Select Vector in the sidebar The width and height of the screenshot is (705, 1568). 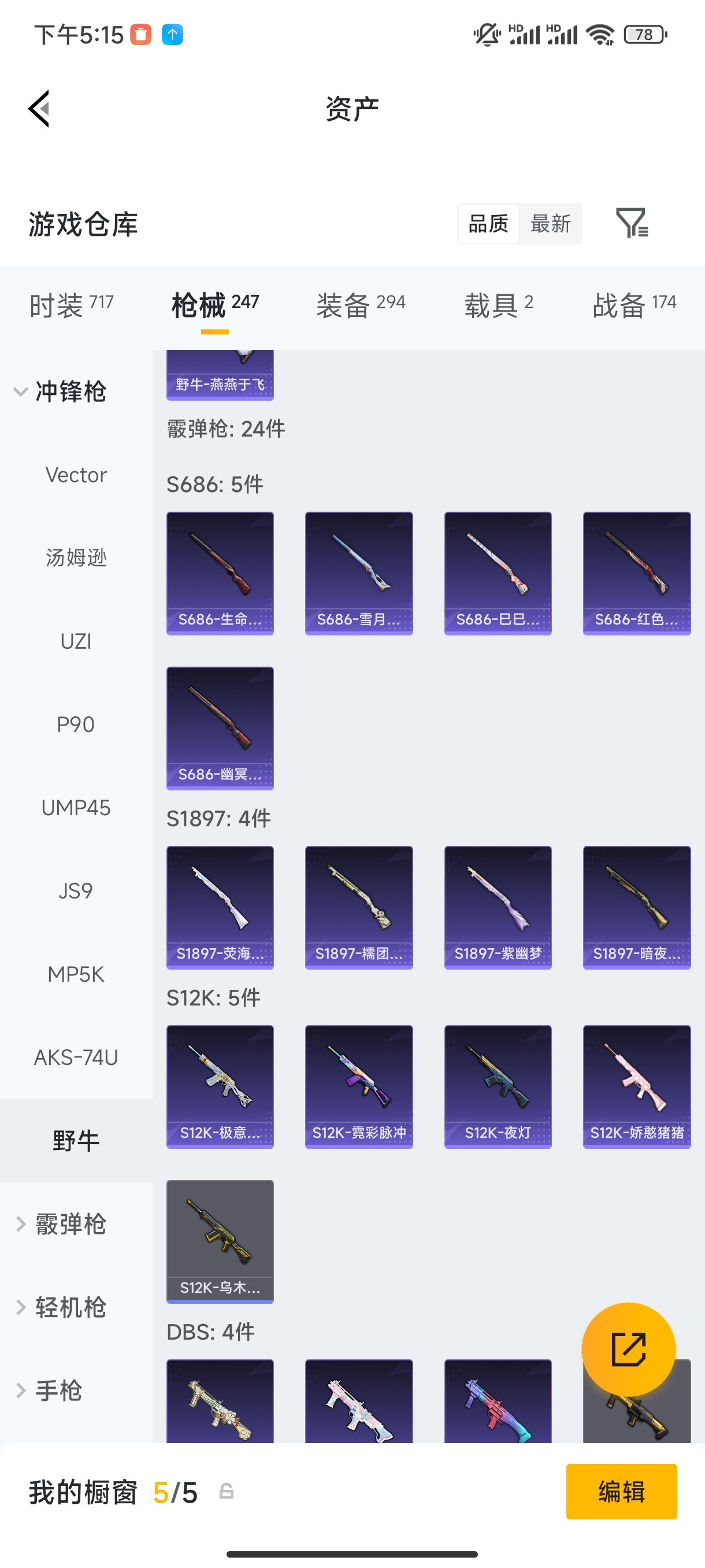(x=76, y=475)
